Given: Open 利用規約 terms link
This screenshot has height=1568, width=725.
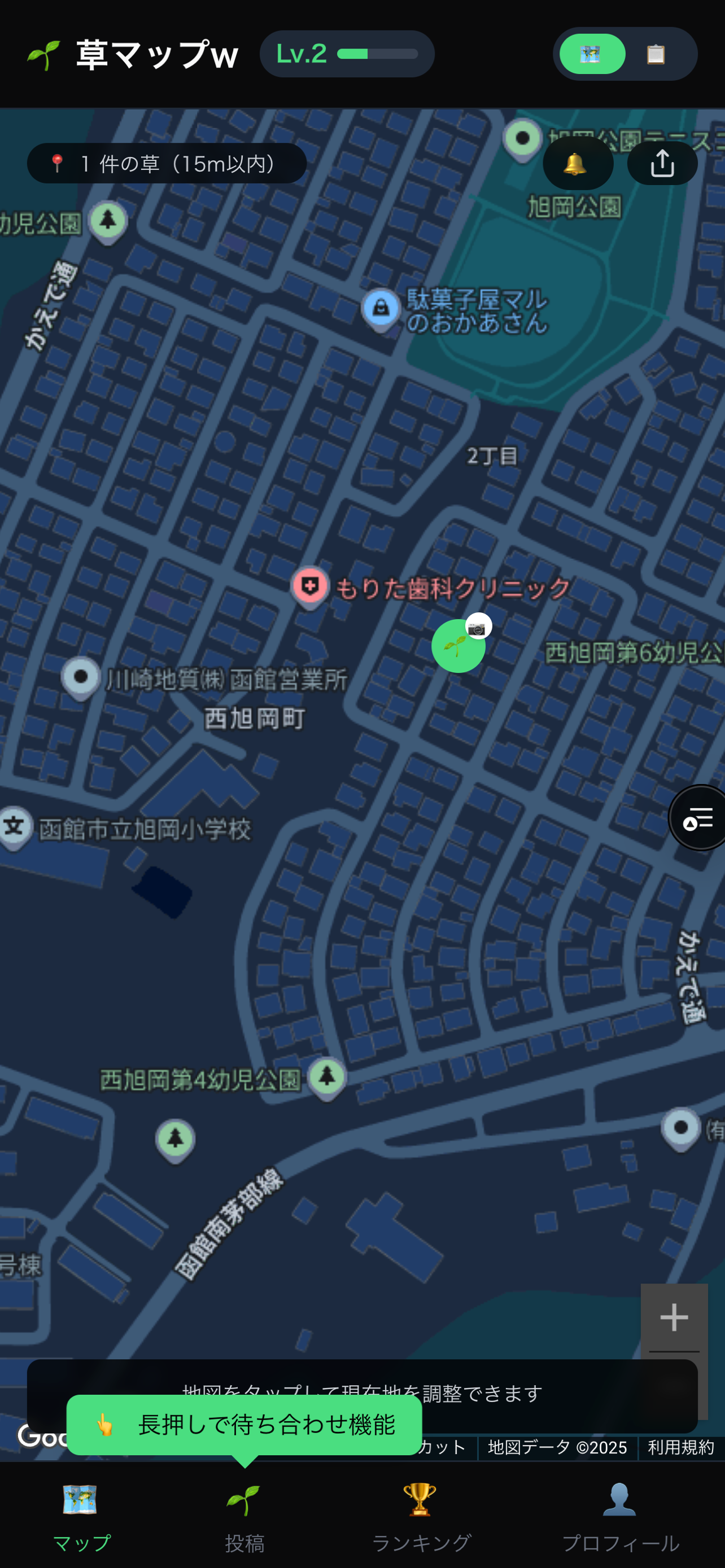Looking at the screenshot, I should (x=680, y=1447).
